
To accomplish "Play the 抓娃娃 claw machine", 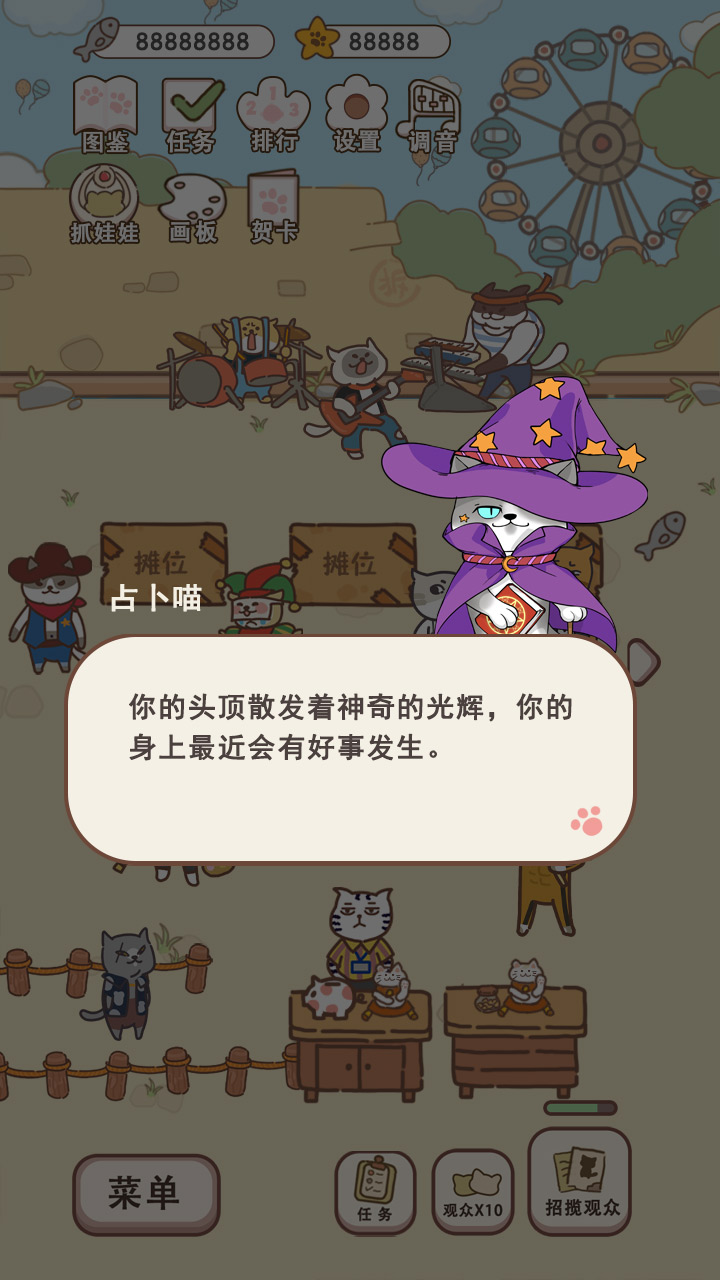I will point(104,204).
